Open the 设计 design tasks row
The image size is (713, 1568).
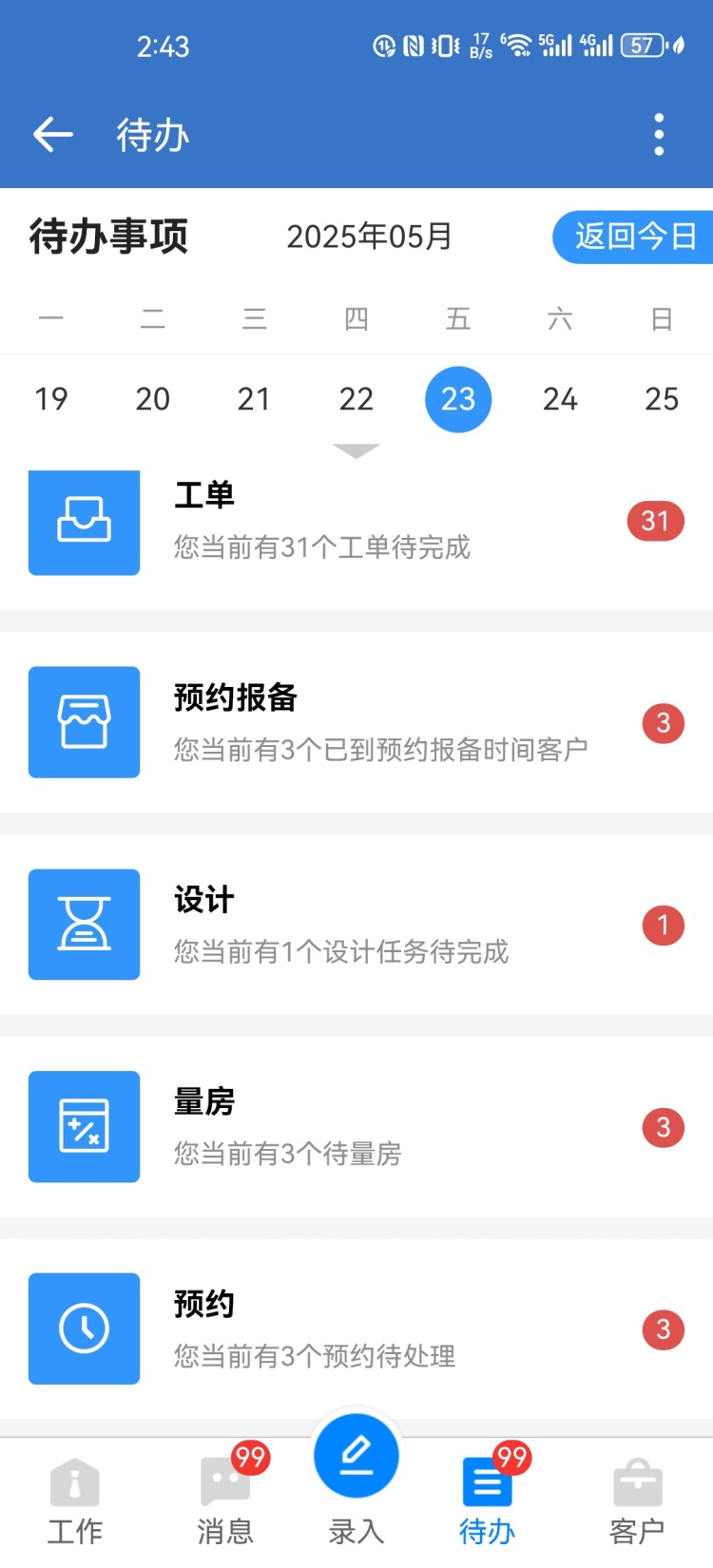point(356,925)
